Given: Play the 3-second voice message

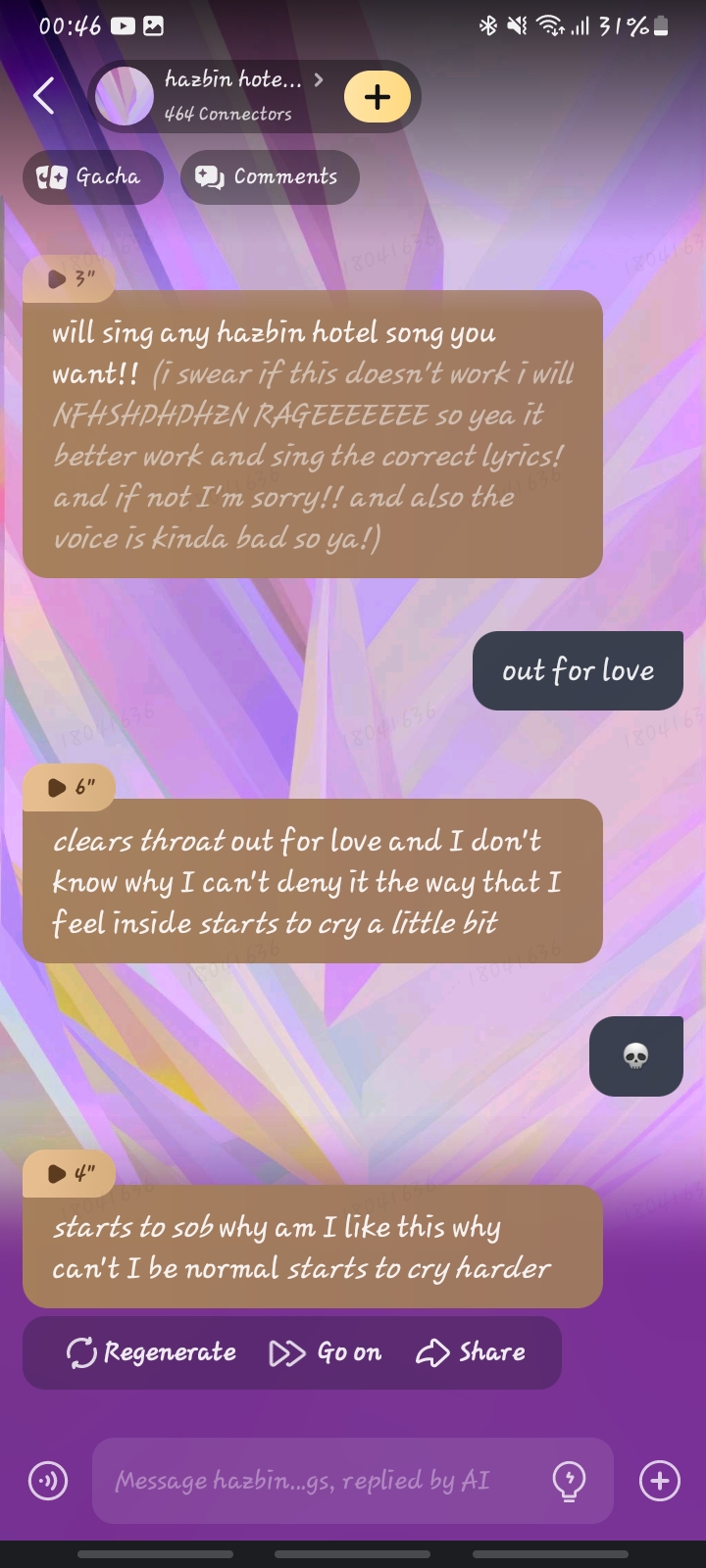Looking at the screenshot, I should coord(69,279).
